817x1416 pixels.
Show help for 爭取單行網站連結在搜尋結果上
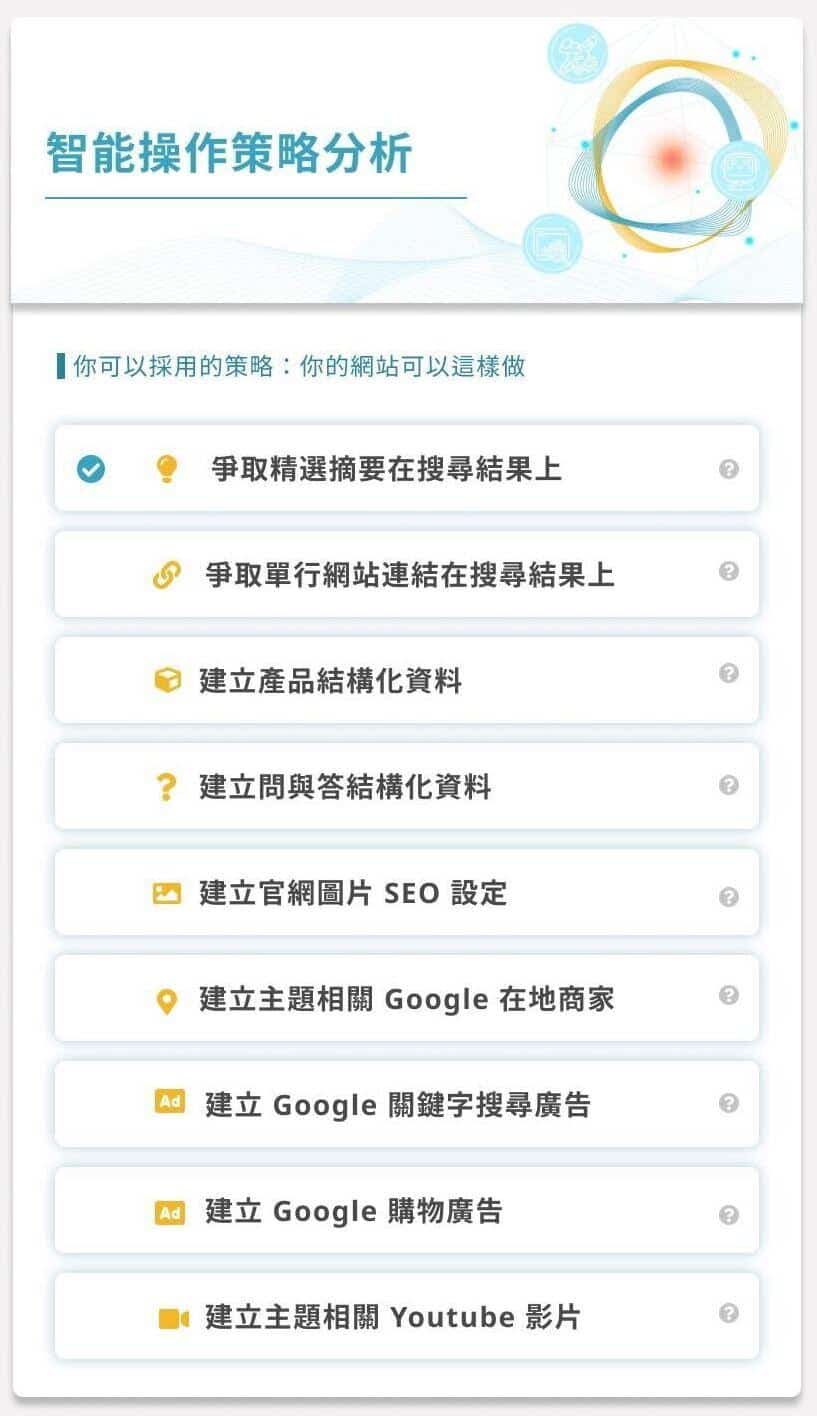click(729, 571)
